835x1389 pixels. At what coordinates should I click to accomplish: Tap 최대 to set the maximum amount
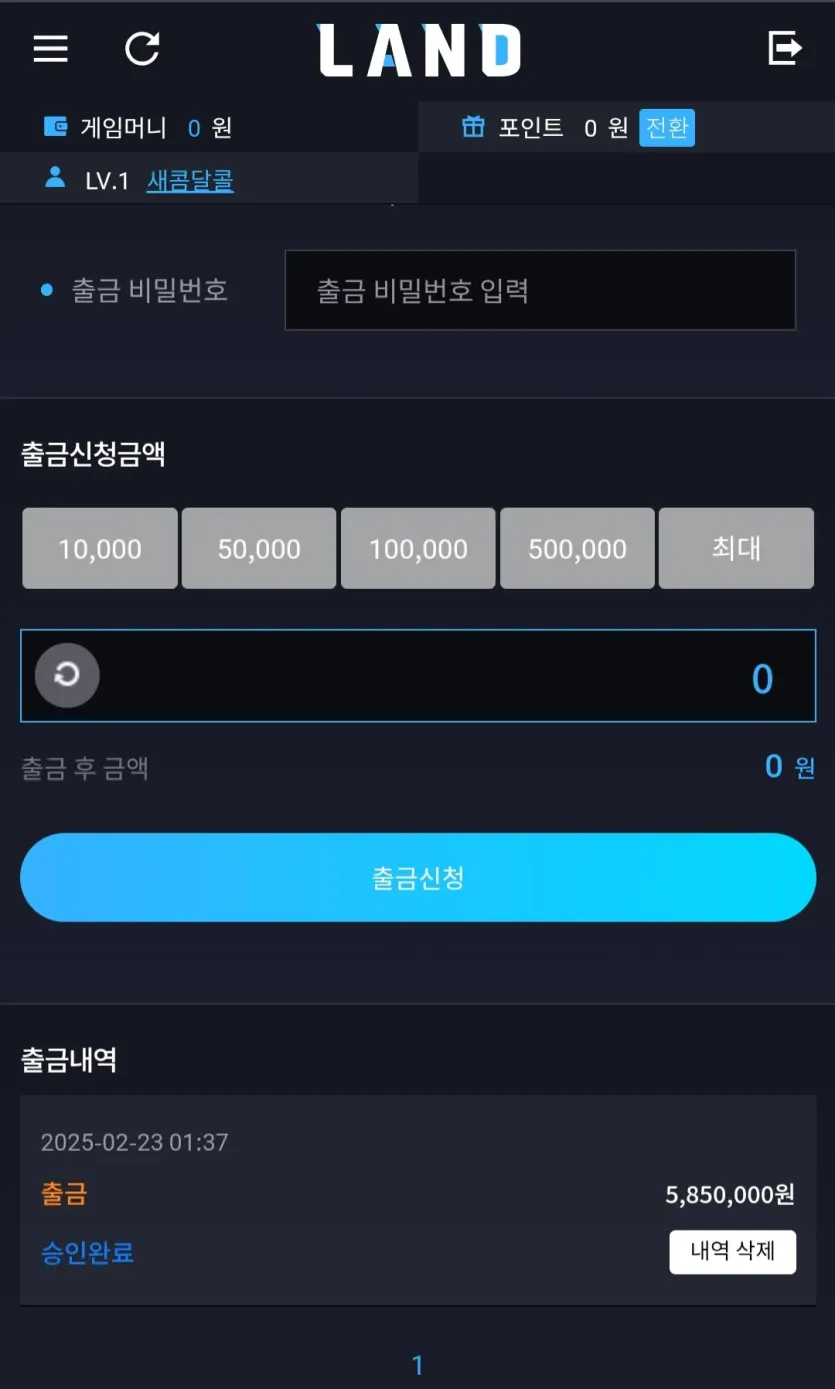736,548
